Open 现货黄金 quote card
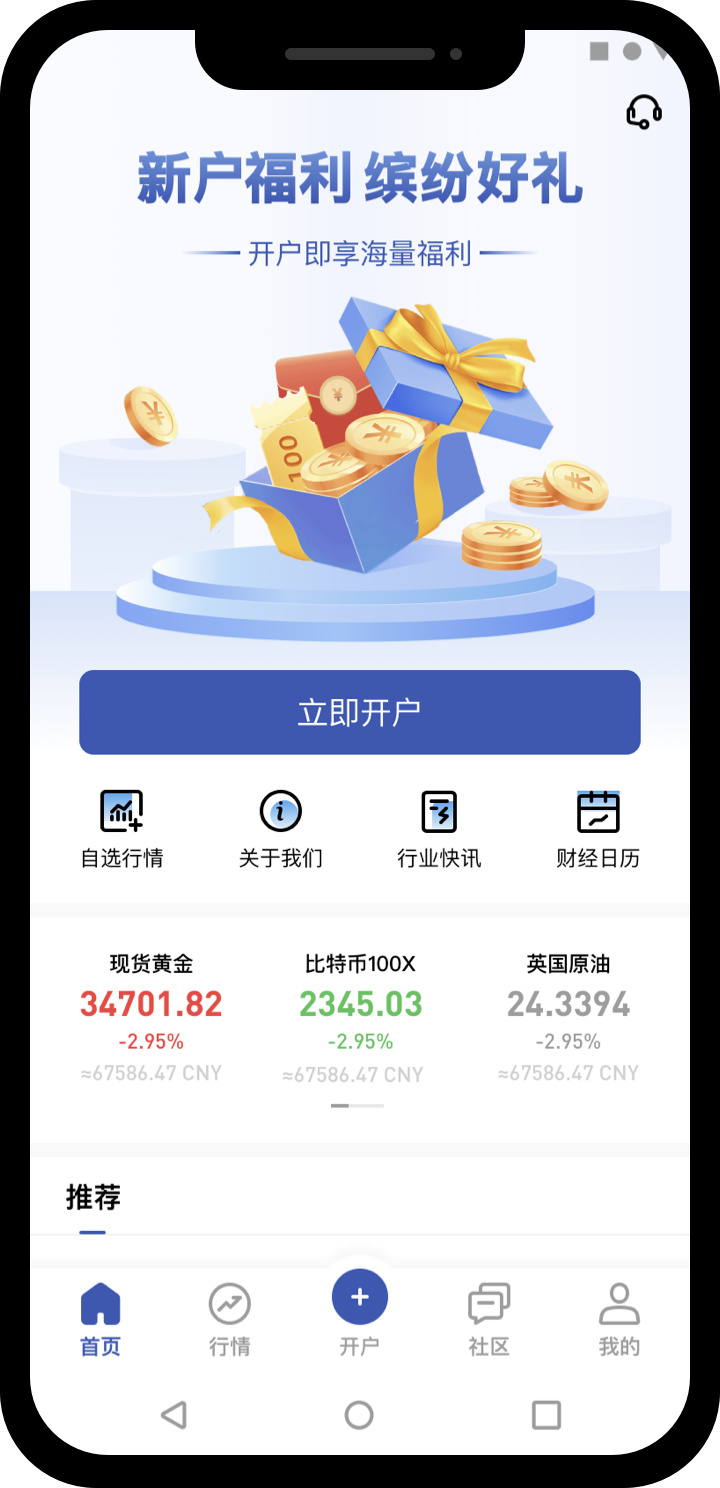720x1488 pixels. 151,1017
